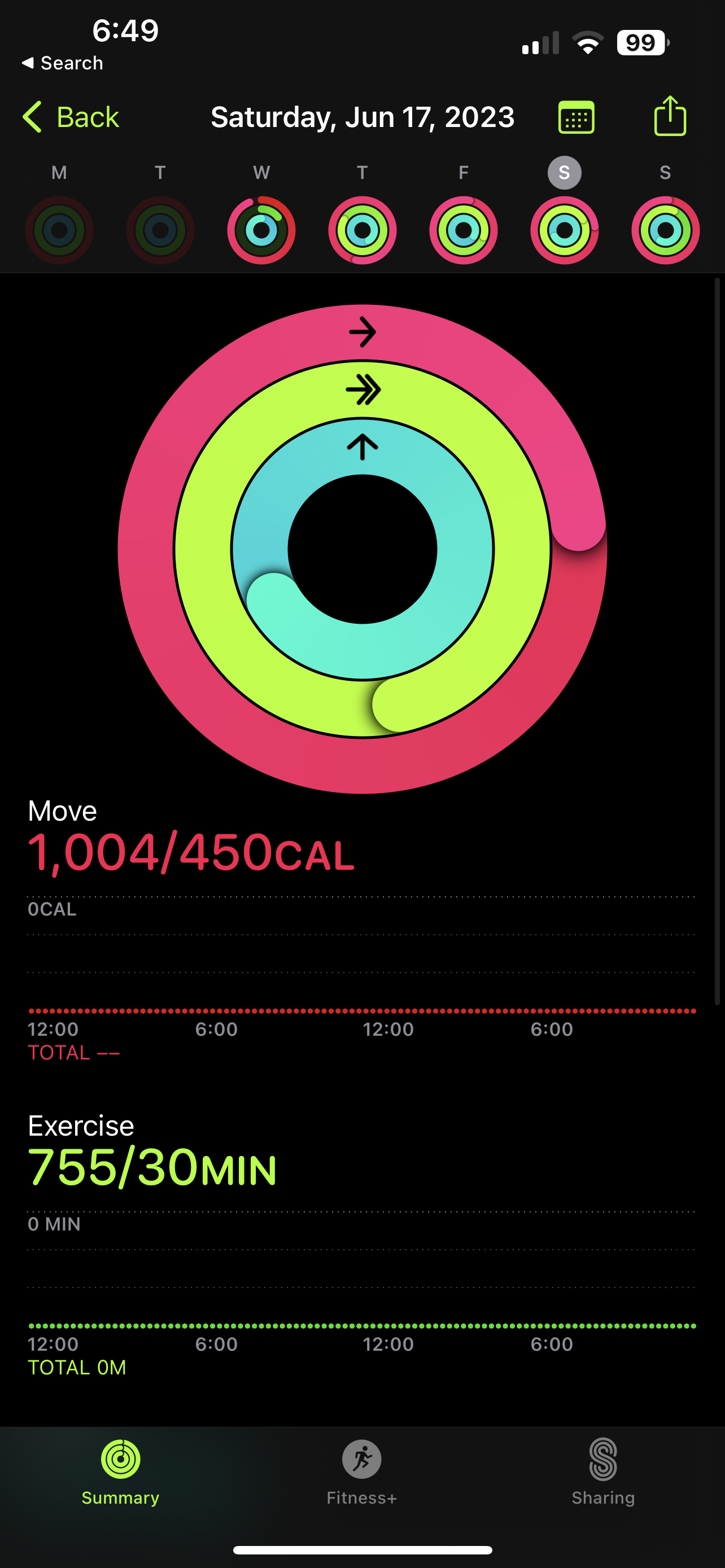Select Monday's activity rings
Screen dimensions: 725x1568
click(x=59, y=230)
